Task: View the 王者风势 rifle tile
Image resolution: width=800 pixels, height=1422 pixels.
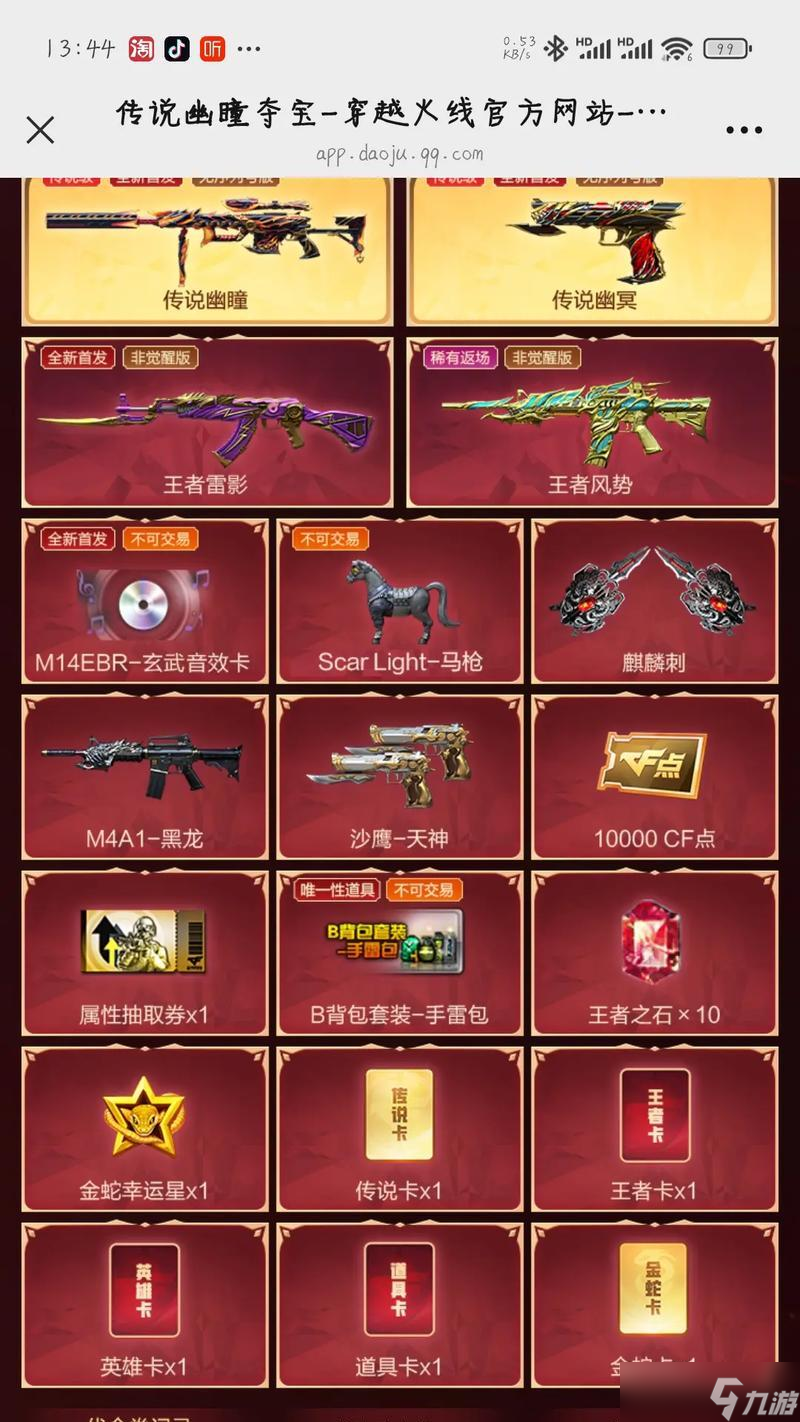Action: tap(593, 422)
